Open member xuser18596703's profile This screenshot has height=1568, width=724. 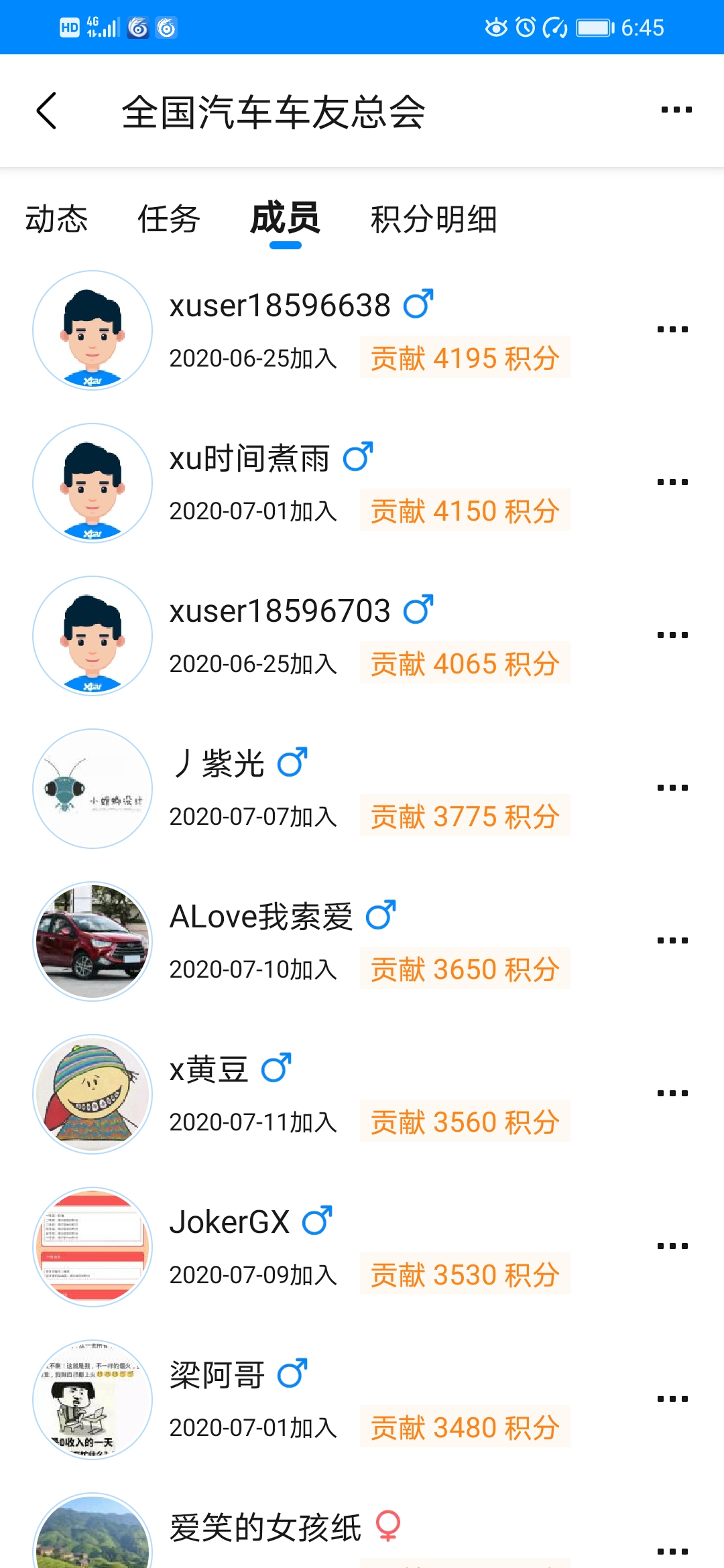pos(93,636)
